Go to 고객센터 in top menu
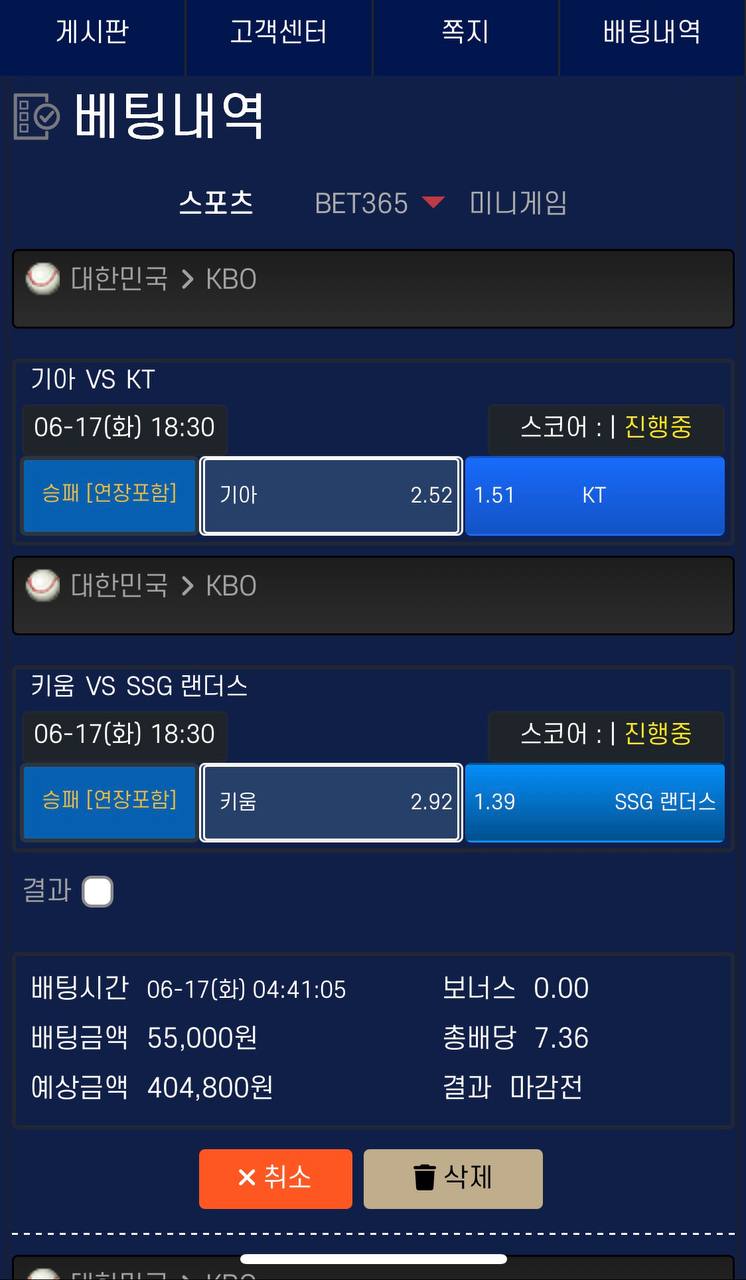 [278, 32]
